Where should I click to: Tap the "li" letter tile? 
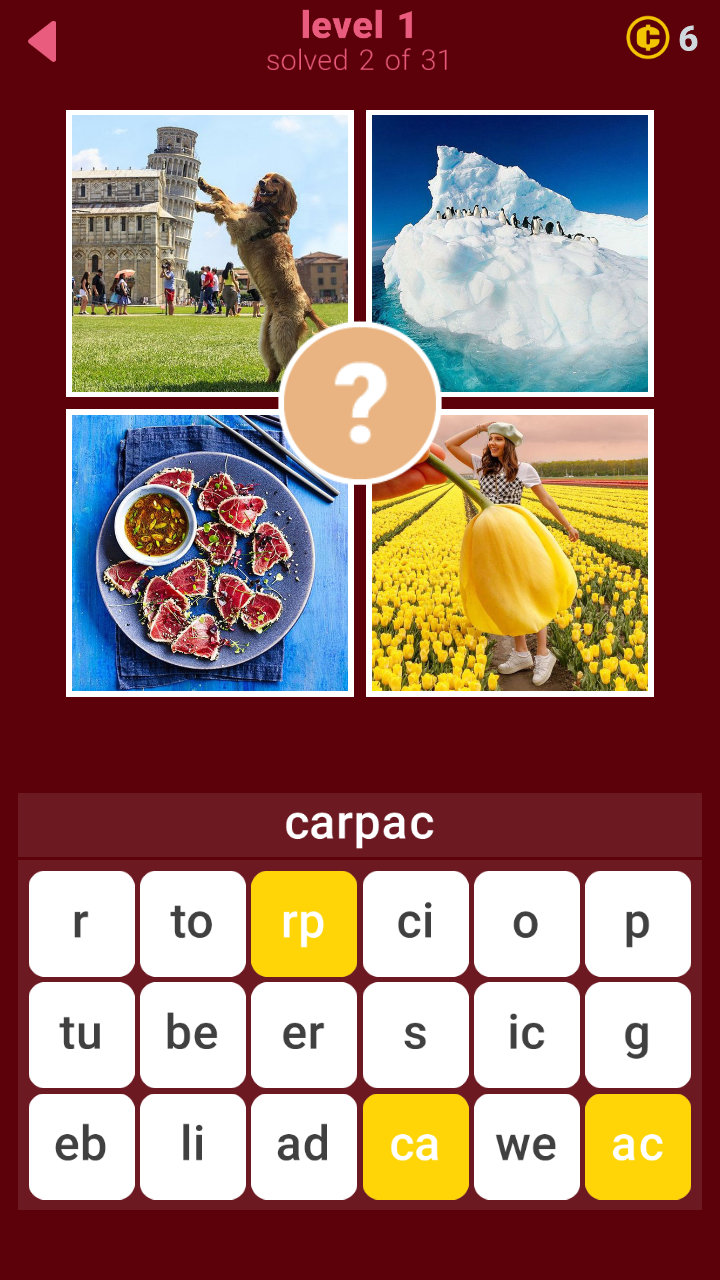193,1147
